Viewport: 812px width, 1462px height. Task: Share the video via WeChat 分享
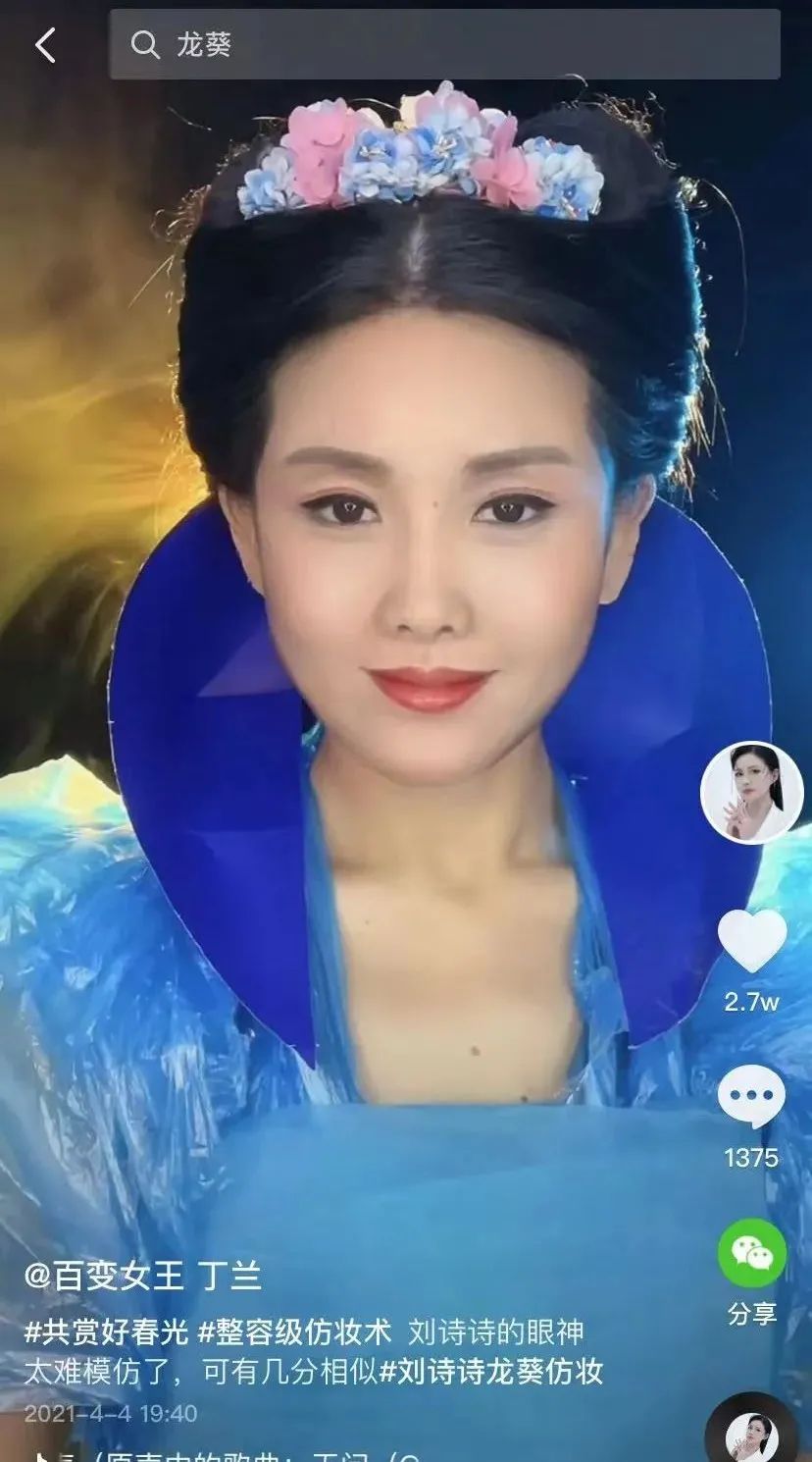751,1254
